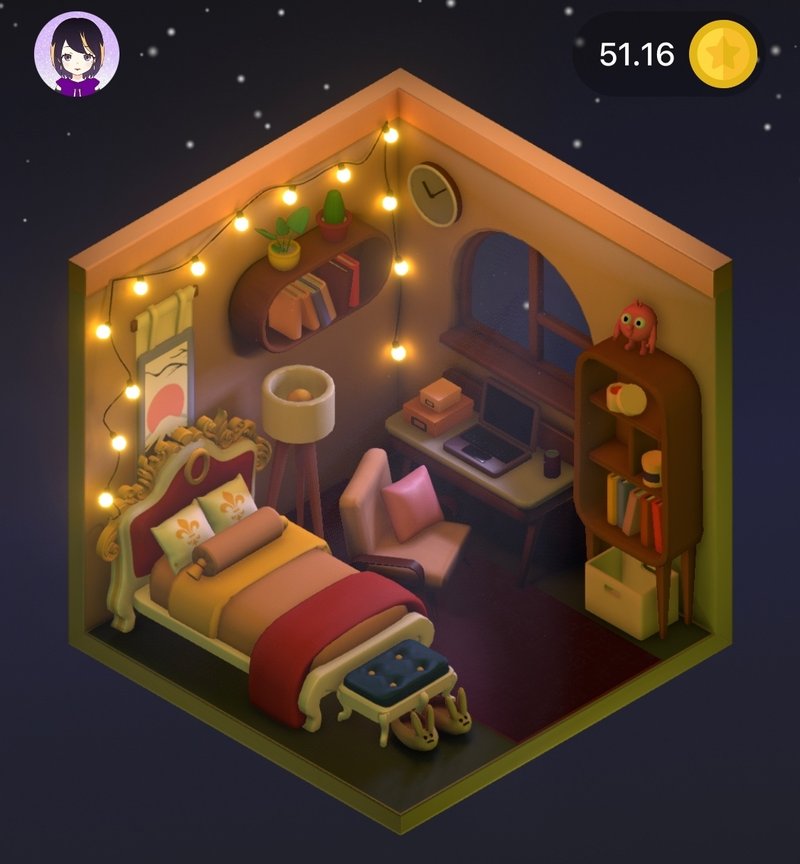This screenshot has height=864, width=800.
Task: Select the wall clock
Action: tap(430, 196)
